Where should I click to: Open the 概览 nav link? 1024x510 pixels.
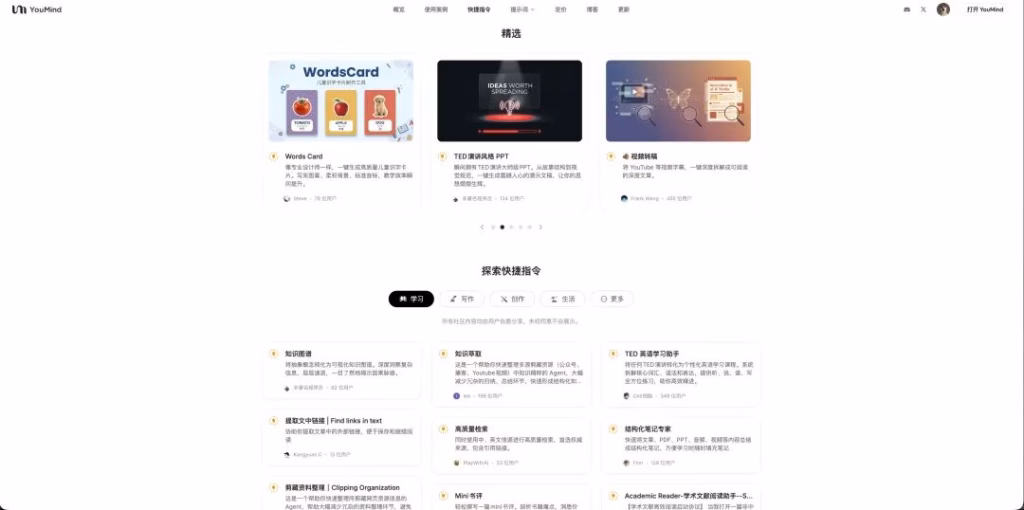tap(399, 9)
